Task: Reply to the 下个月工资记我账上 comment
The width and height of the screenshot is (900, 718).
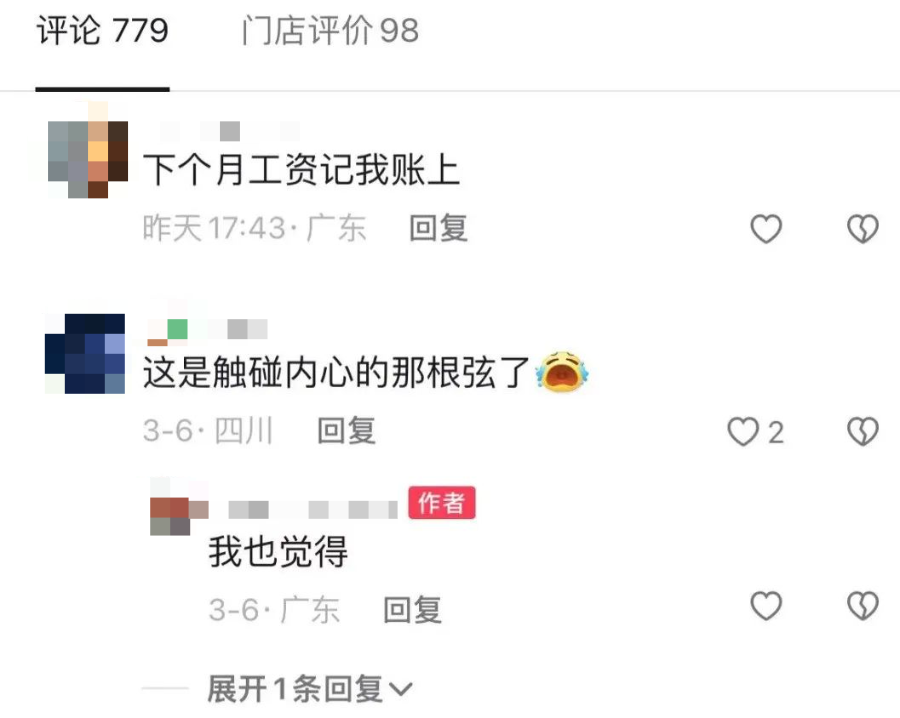Action: tap(439, 228)
